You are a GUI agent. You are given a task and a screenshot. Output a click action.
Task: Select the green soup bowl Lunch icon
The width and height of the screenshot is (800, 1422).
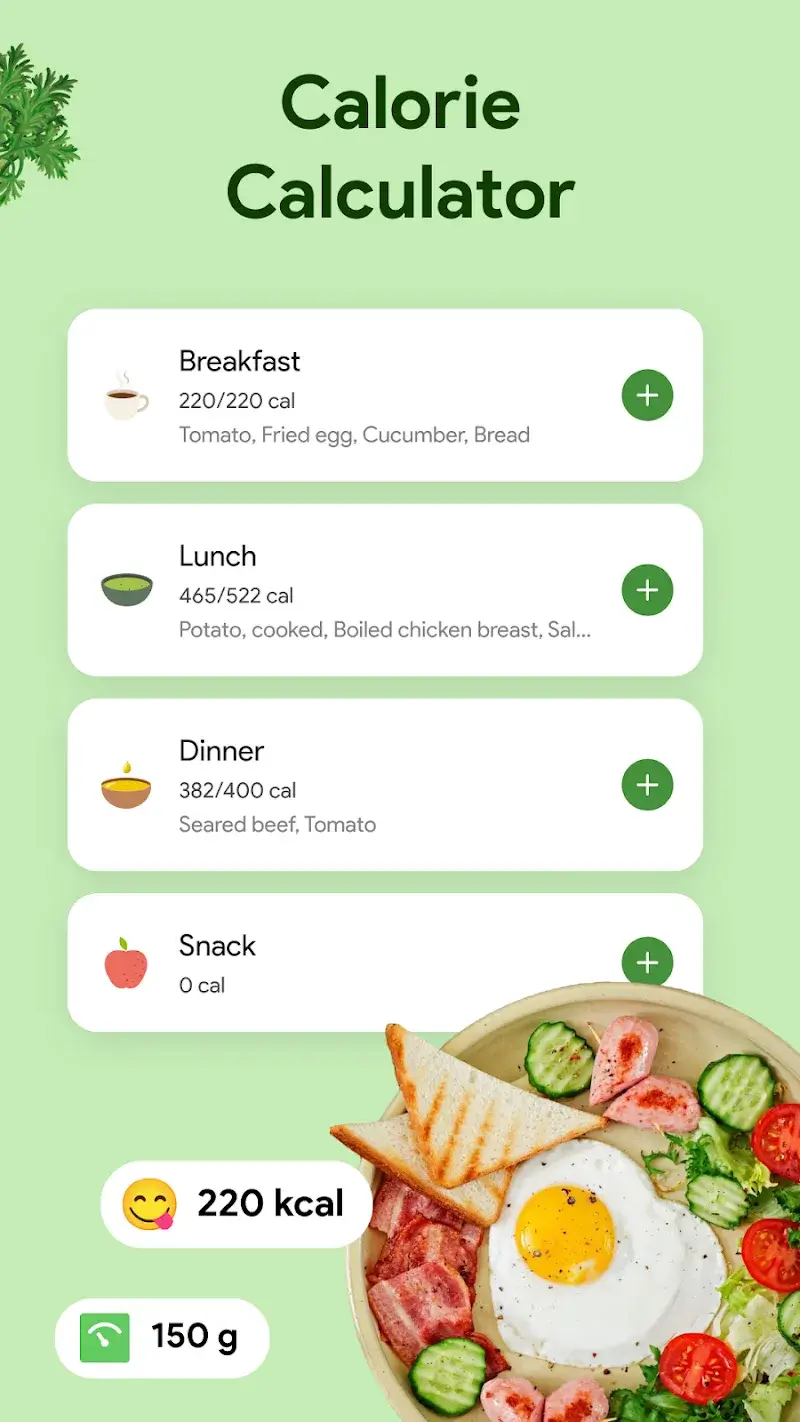(x=126, y=591)
